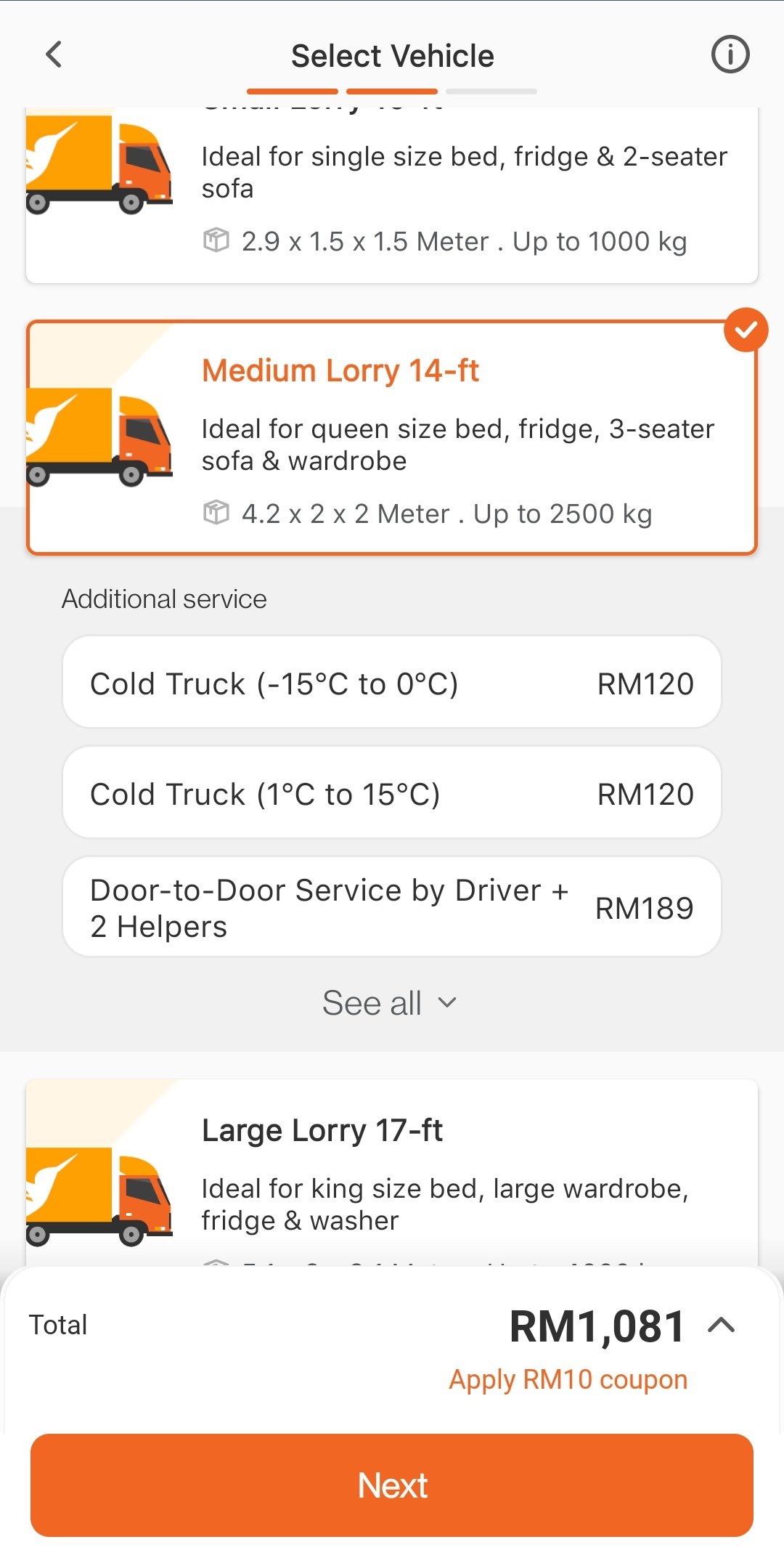
Task: Click the package icon beside Small Lorry dimensions
Action: point(215,240)
